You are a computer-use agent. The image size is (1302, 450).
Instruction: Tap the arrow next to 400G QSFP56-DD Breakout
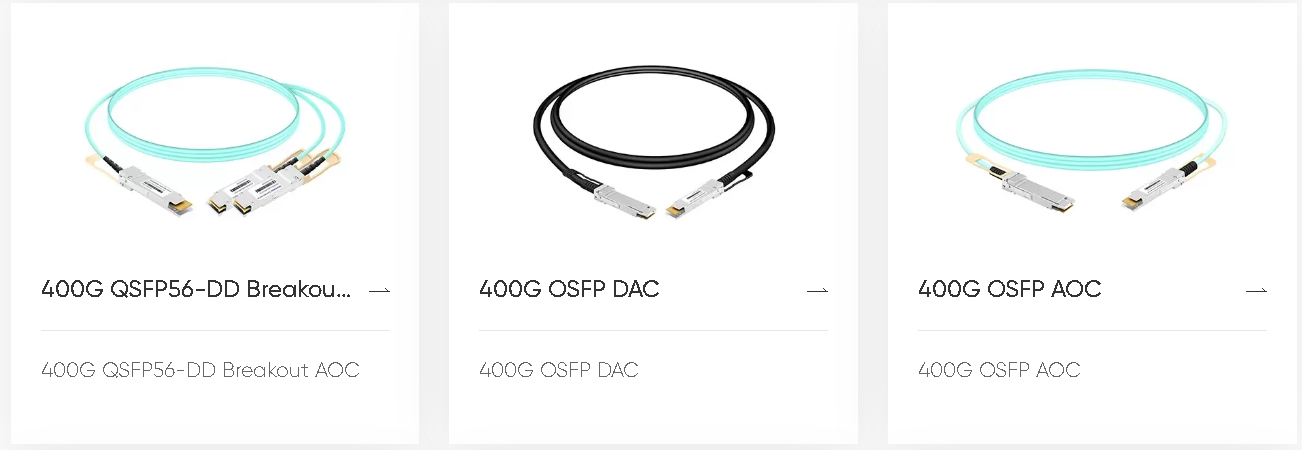[379, 291]
